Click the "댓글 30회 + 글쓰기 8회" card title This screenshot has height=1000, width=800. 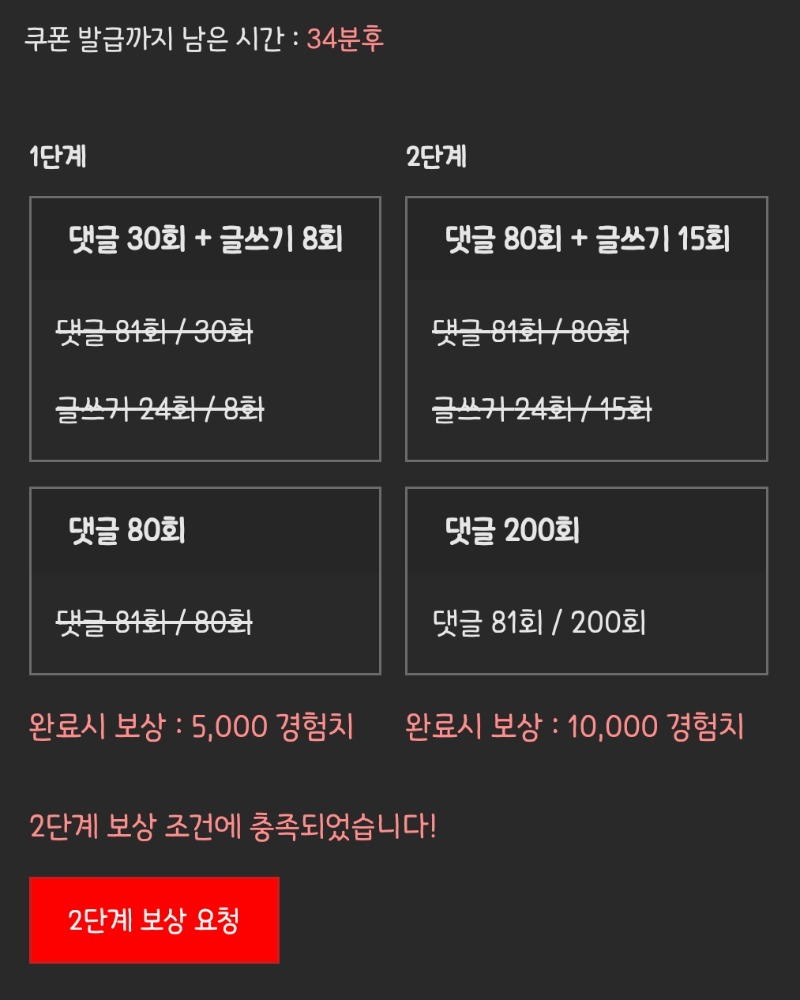click(205, 240)
